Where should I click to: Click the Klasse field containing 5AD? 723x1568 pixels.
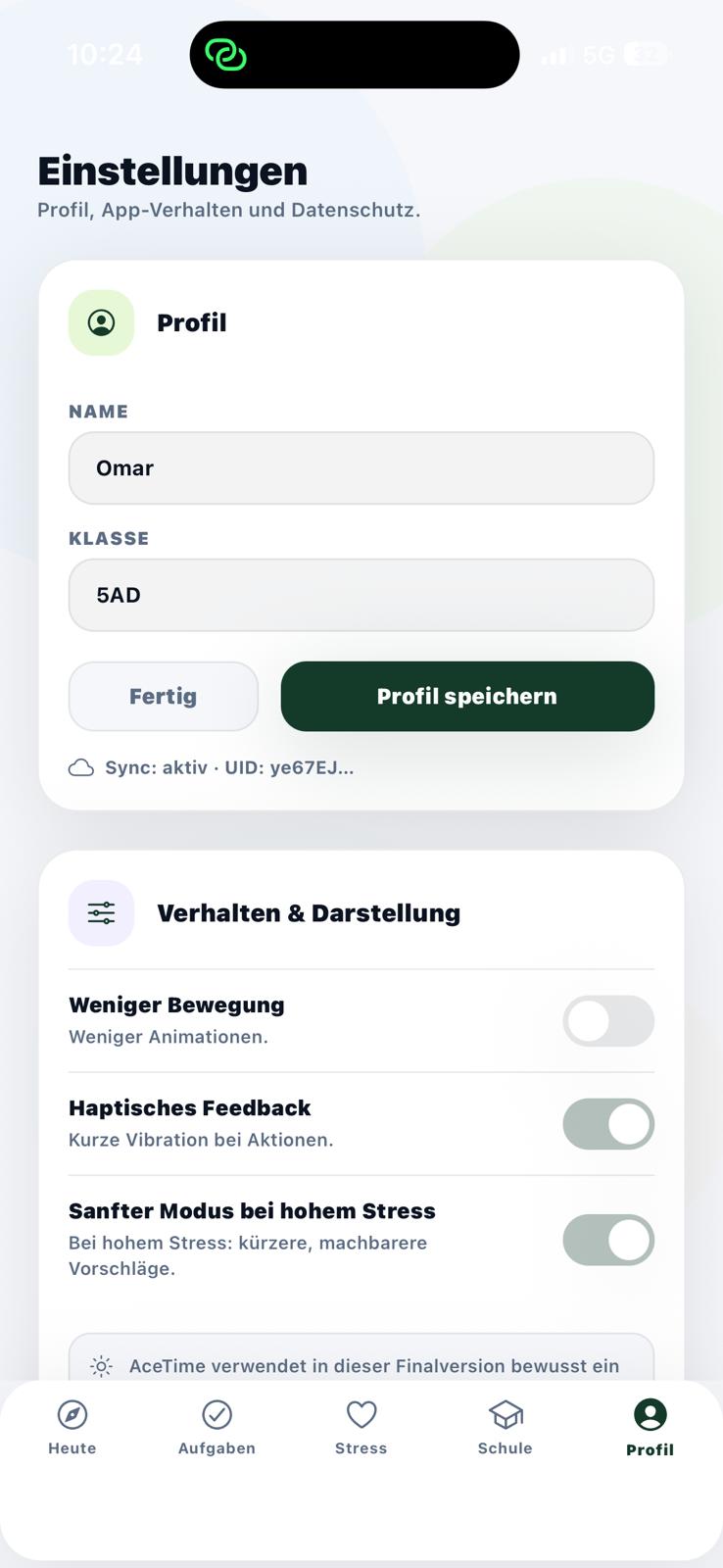coord(361,595)
